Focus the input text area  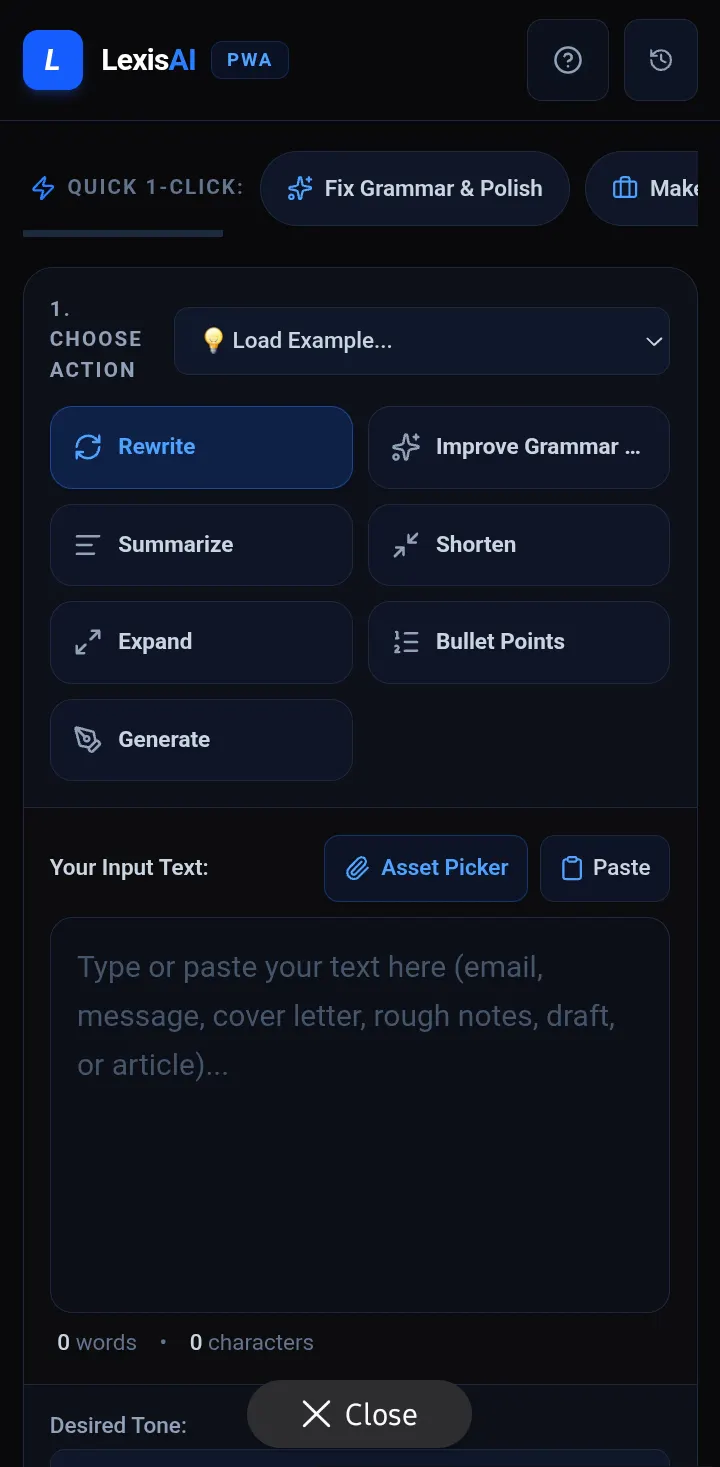pyautogui.click(x=360, y=1115)
